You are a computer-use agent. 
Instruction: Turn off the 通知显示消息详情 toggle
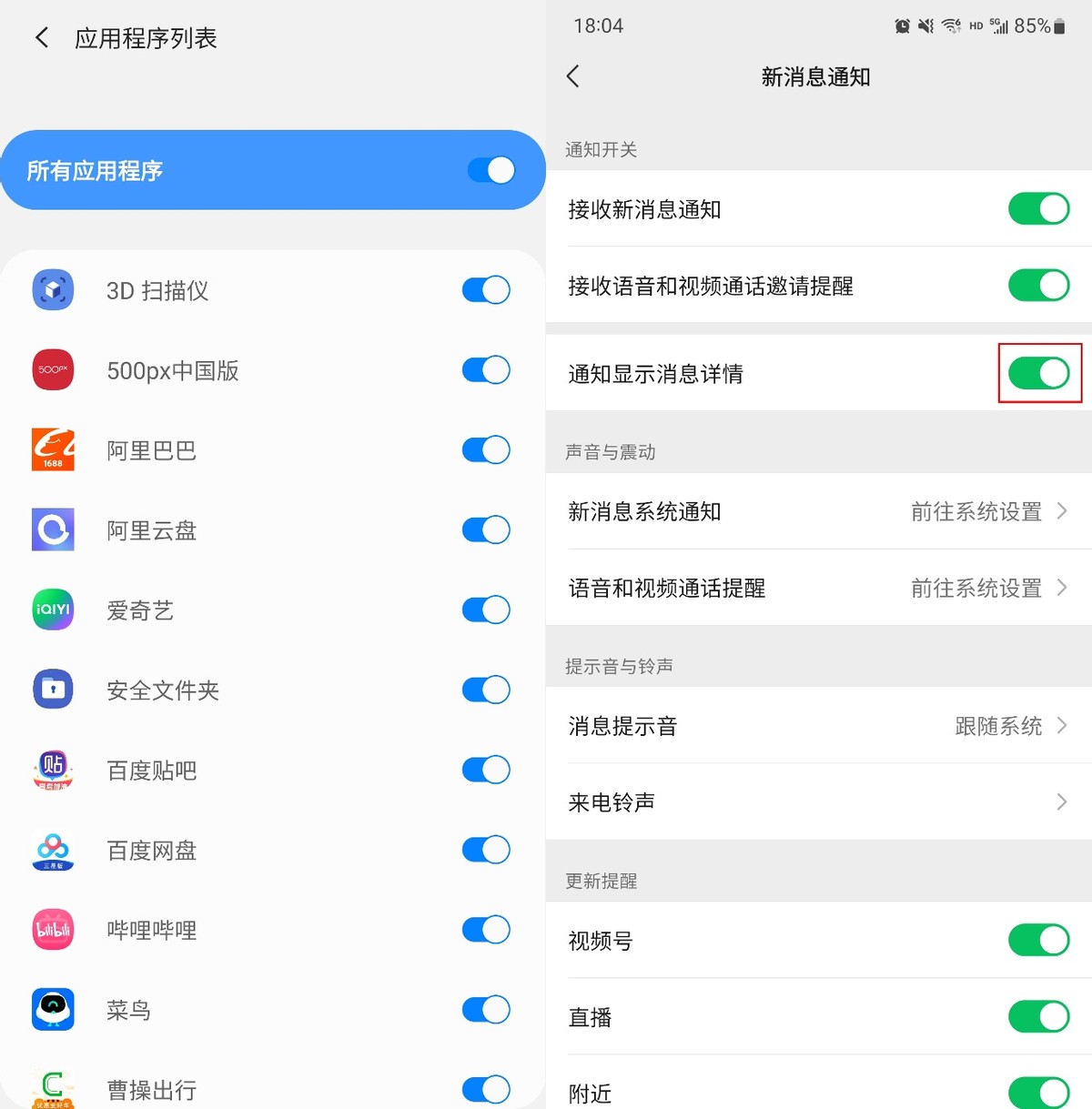[x=1039, y=373]
